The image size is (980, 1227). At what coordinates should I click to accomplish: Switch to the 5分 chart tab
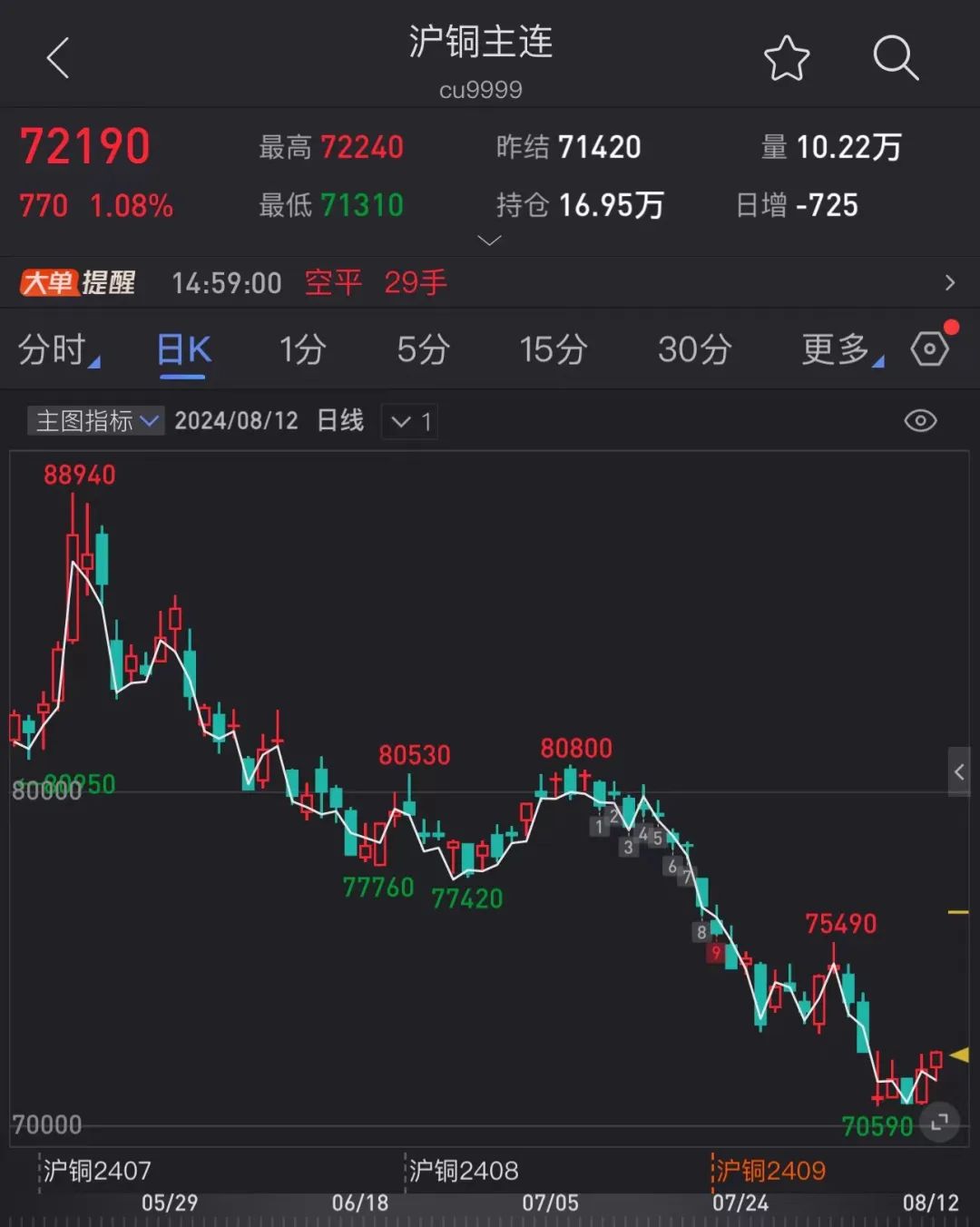[424, 349]
